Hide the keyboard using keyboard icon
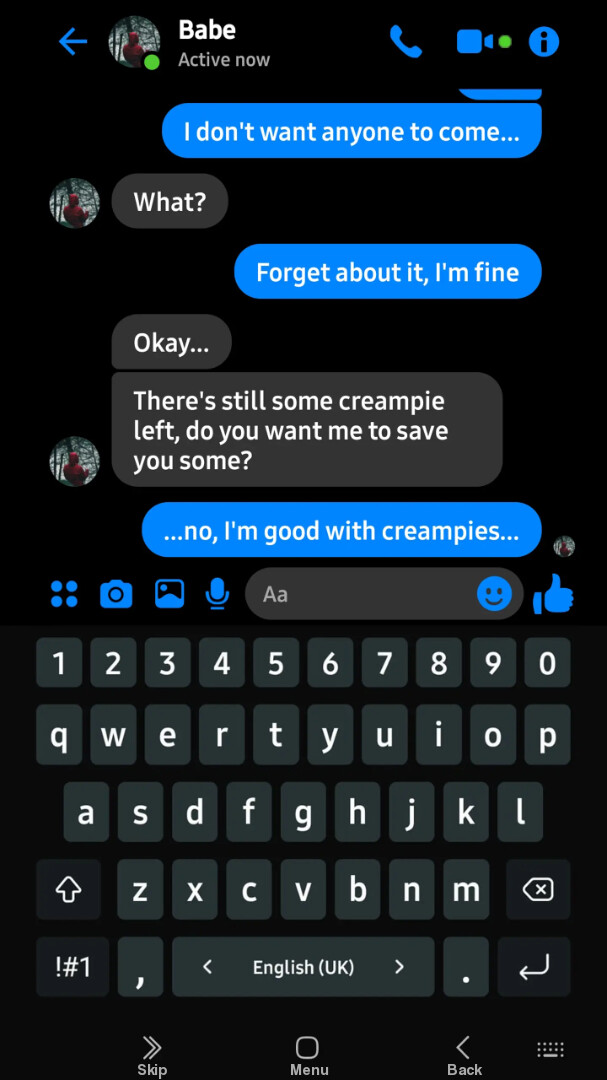The height and width of the screenshot is (1080, 607). tap(550, 1049)
